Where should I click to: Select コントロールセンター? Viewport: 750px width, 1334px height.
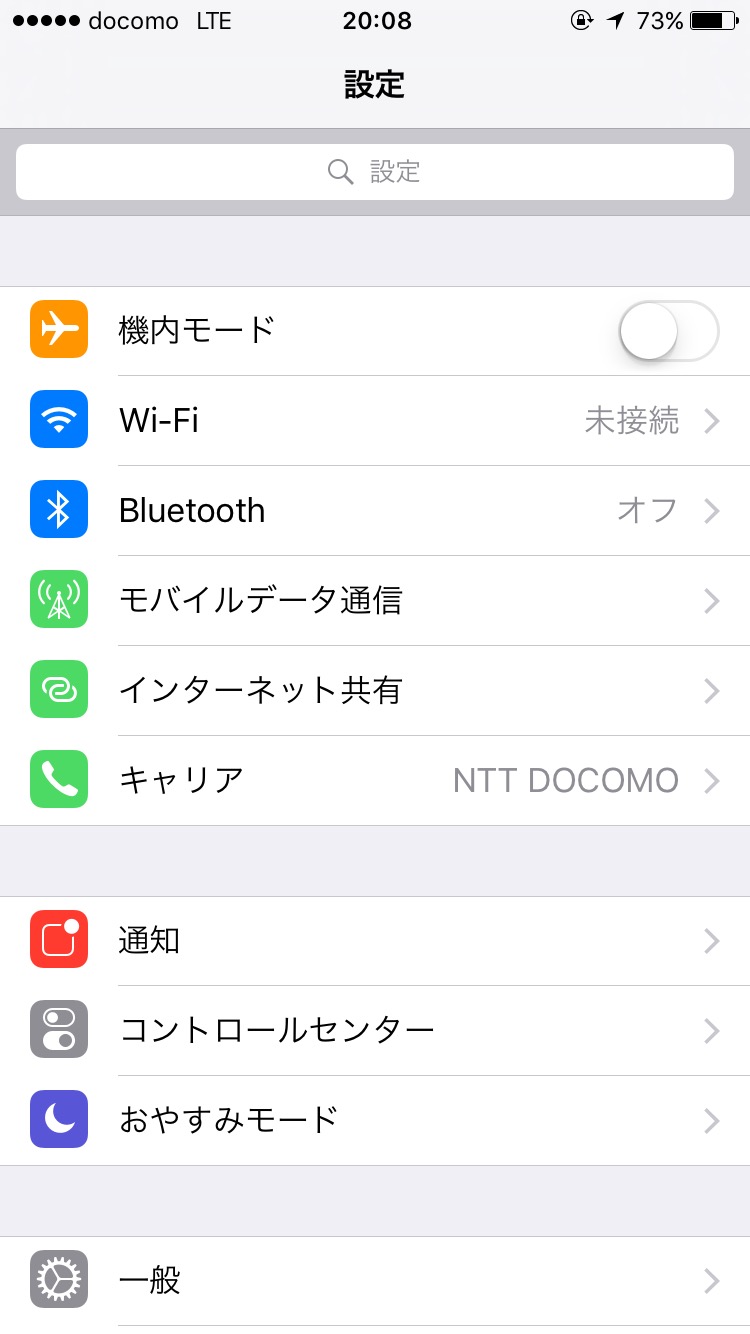[x=375, y=1031]
